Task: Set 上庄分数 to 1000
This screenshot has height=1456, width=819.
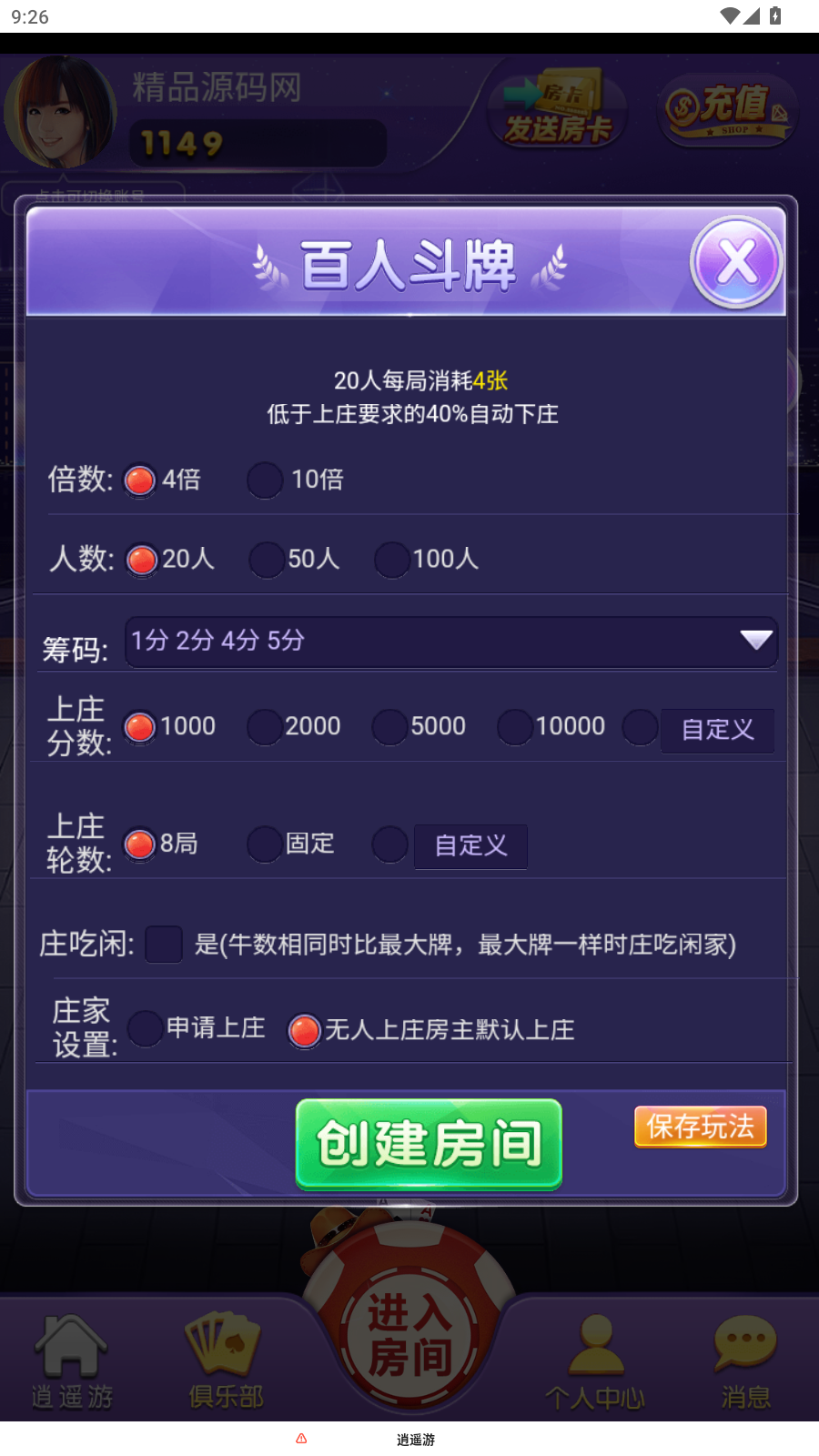Action: click(139, 727)
